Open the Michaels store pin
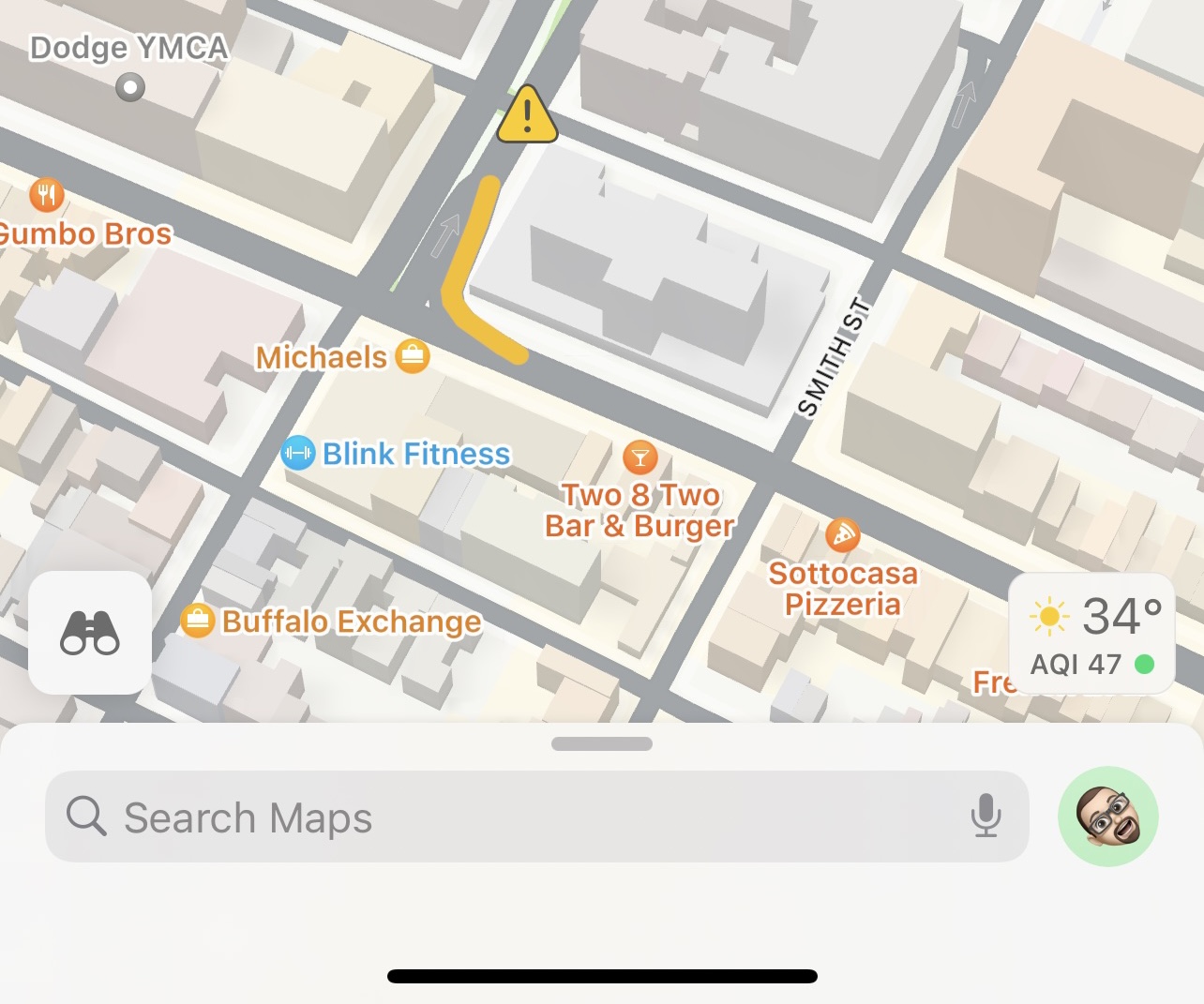 click(x=412, y=356)
